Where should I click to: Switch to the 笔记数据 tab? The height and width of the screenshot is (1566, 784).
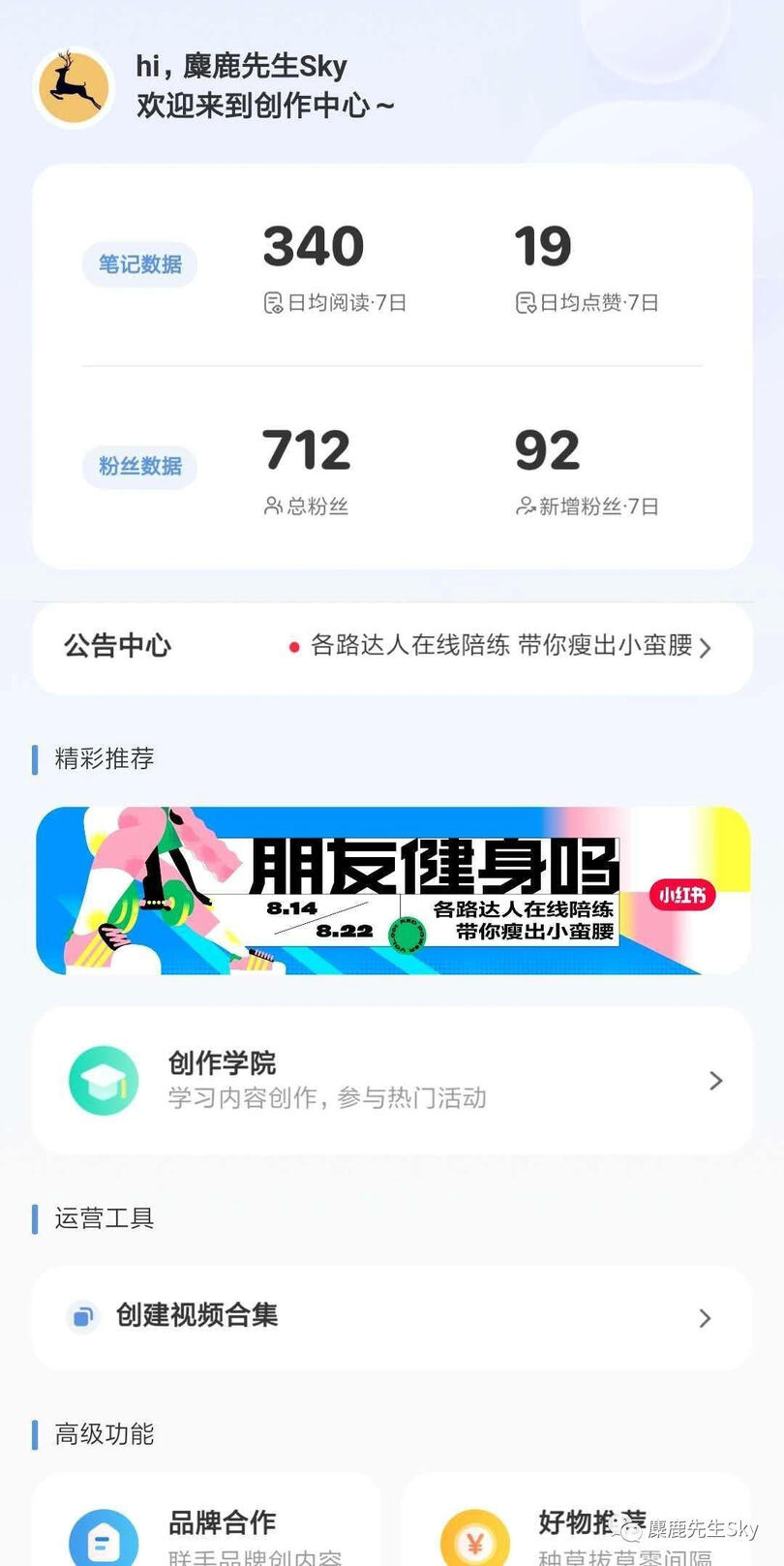coord(138,264)
